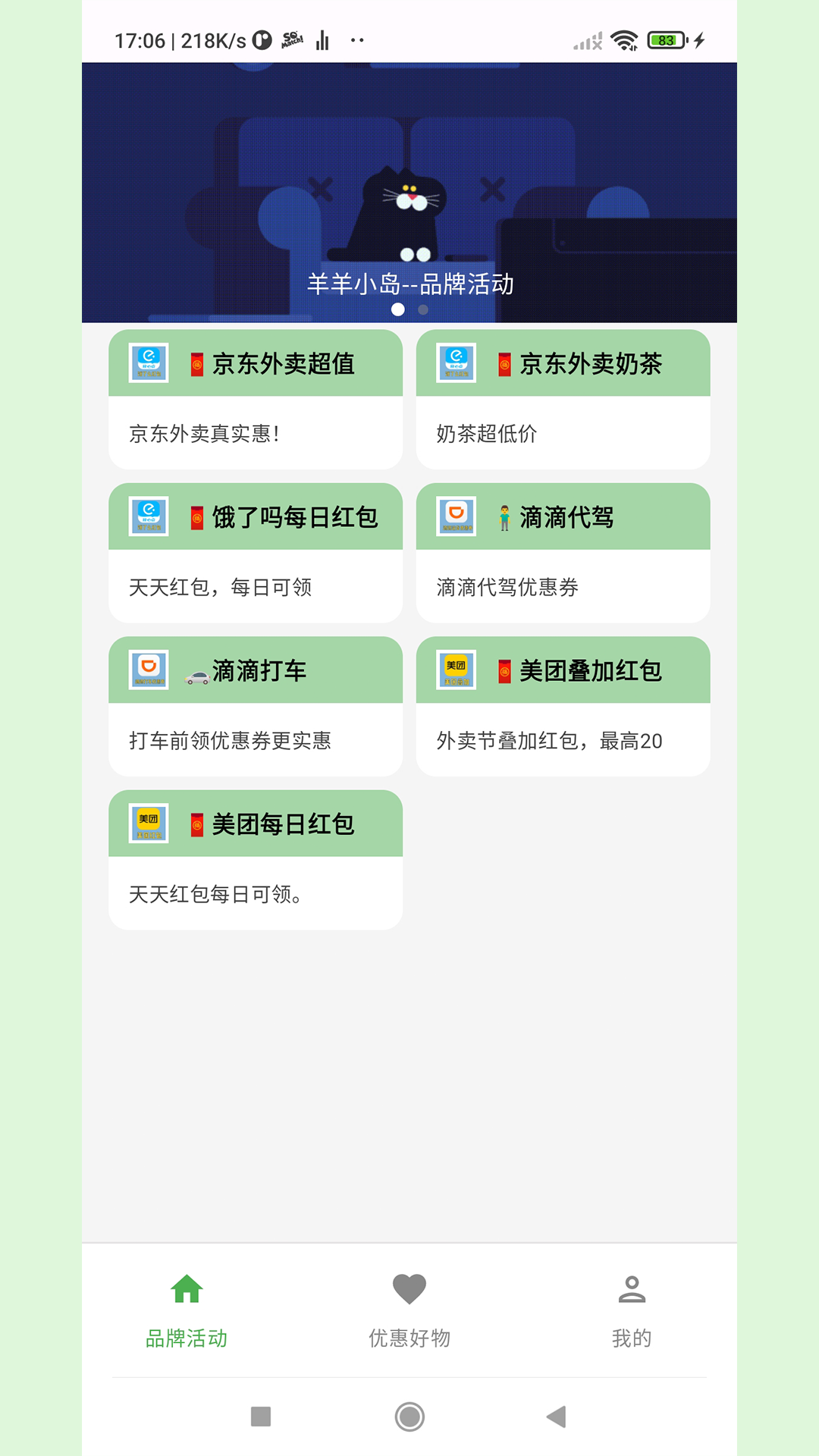Image resolution: width=819 pixels, height=1456 pixels.
Task: Click the 京东外卖奶茶 app icon
Action: tap(455, 363)
